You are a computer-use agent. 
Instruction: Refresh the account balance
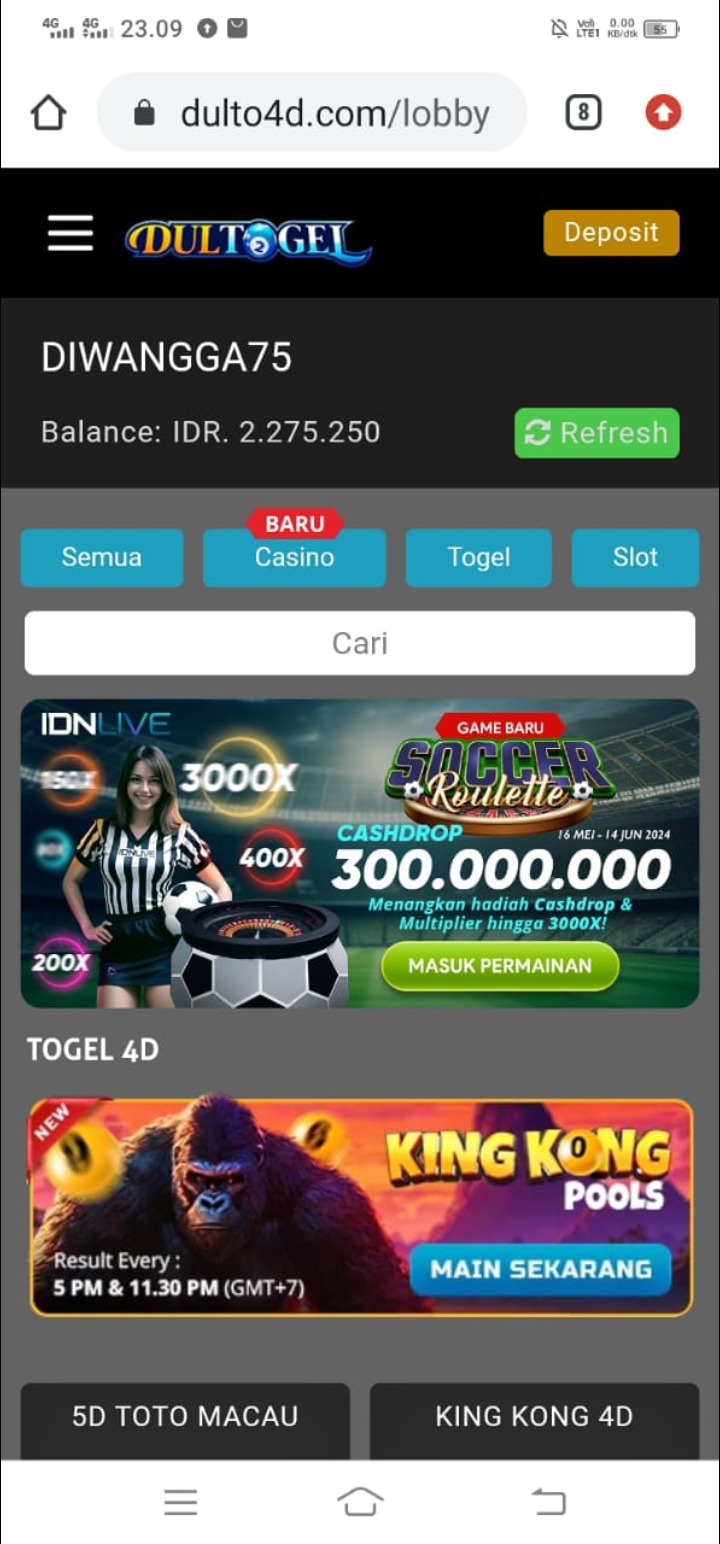pyautogui.click(x=597, y=433)
